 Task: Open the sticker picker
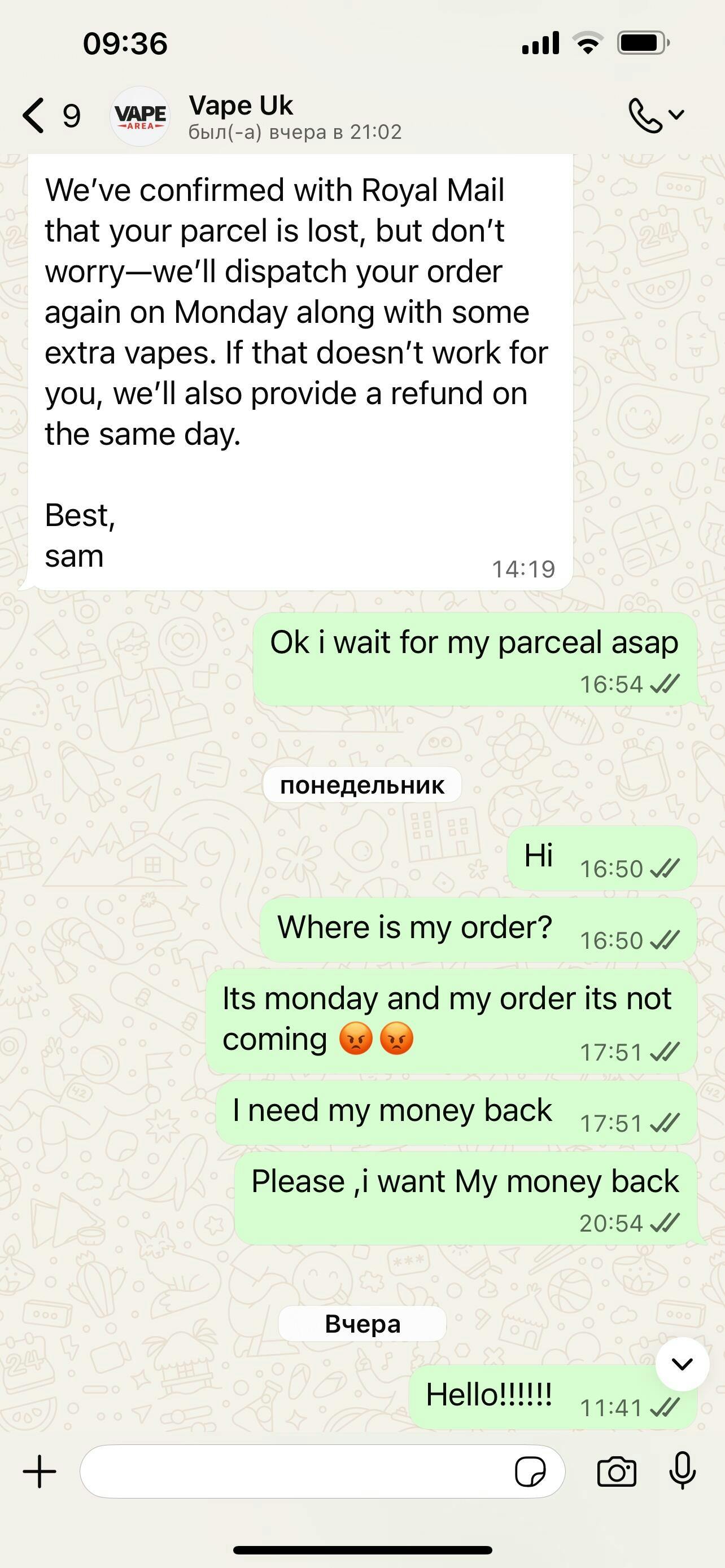[x=530, y=1472]
